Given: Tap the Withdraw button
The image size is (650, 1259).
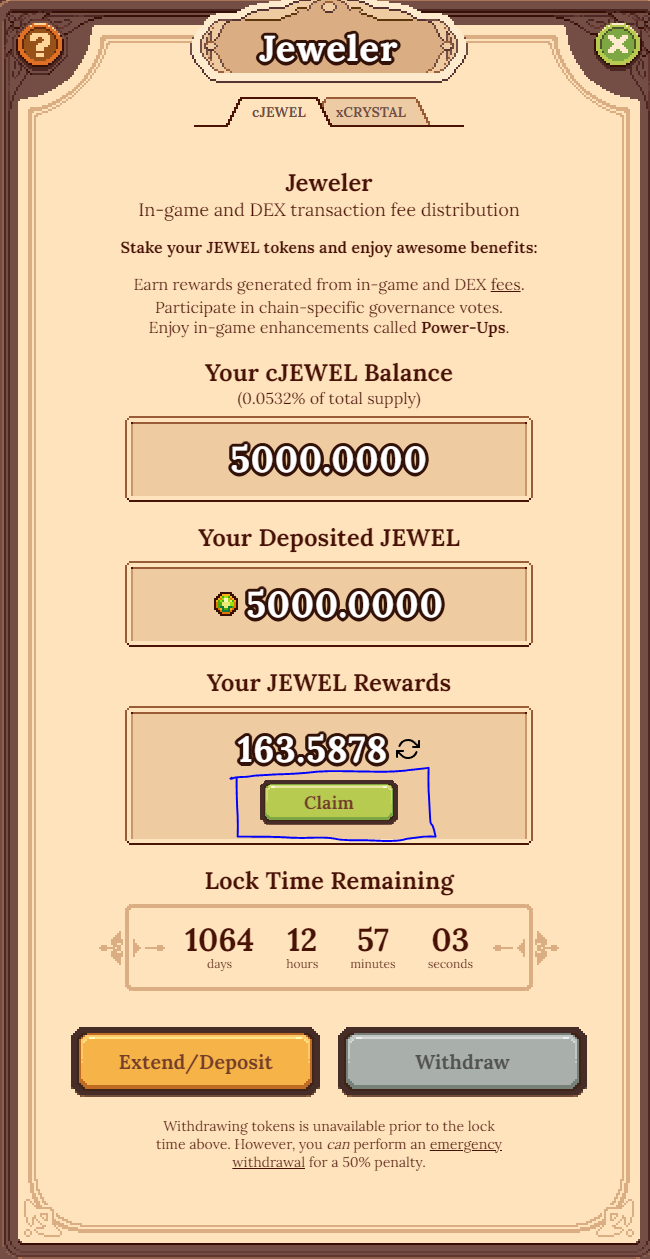Looking at the screenshot, I should coord(462,1061).
